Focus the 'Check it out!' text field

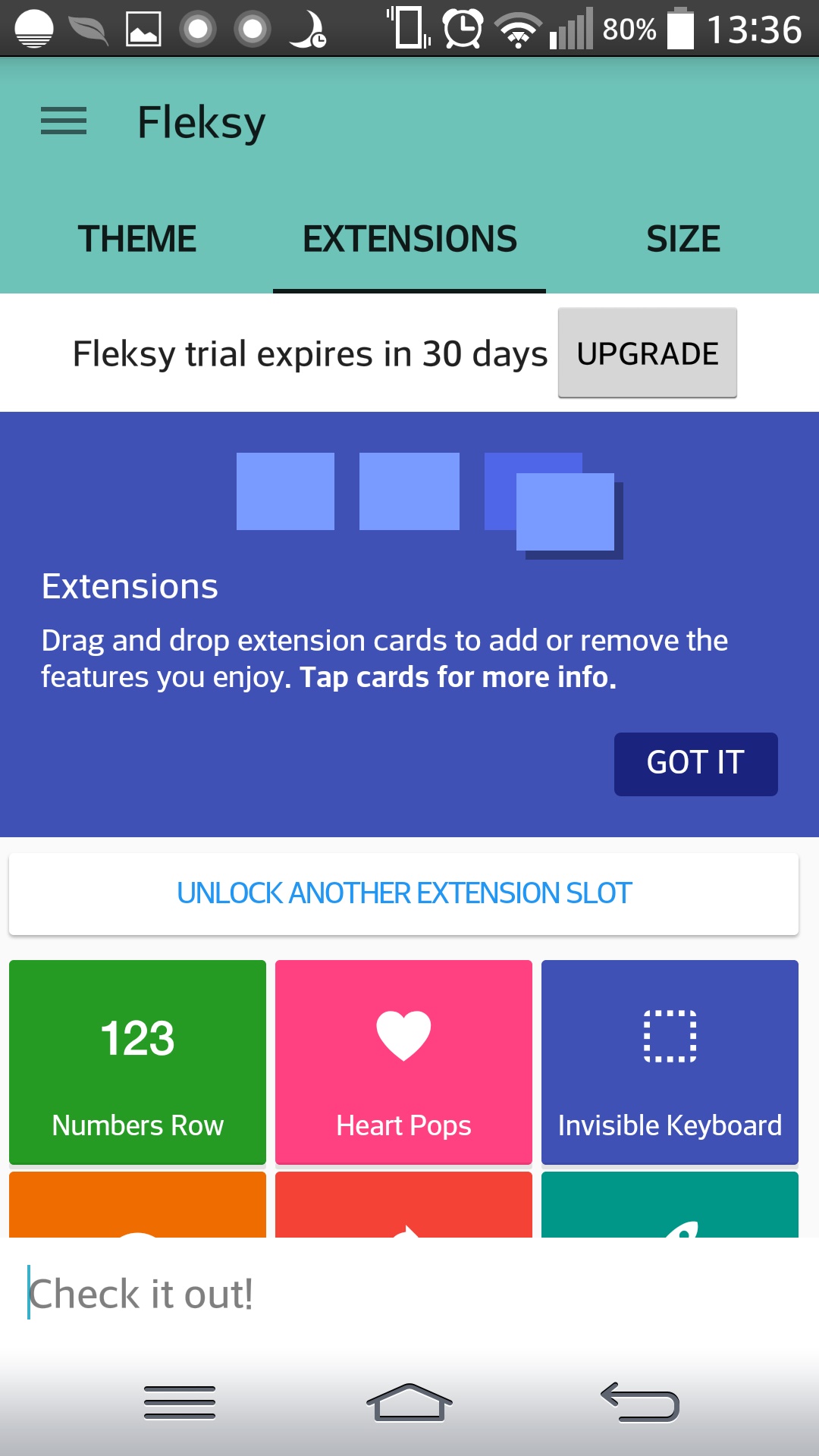(x=409, y=1294)
